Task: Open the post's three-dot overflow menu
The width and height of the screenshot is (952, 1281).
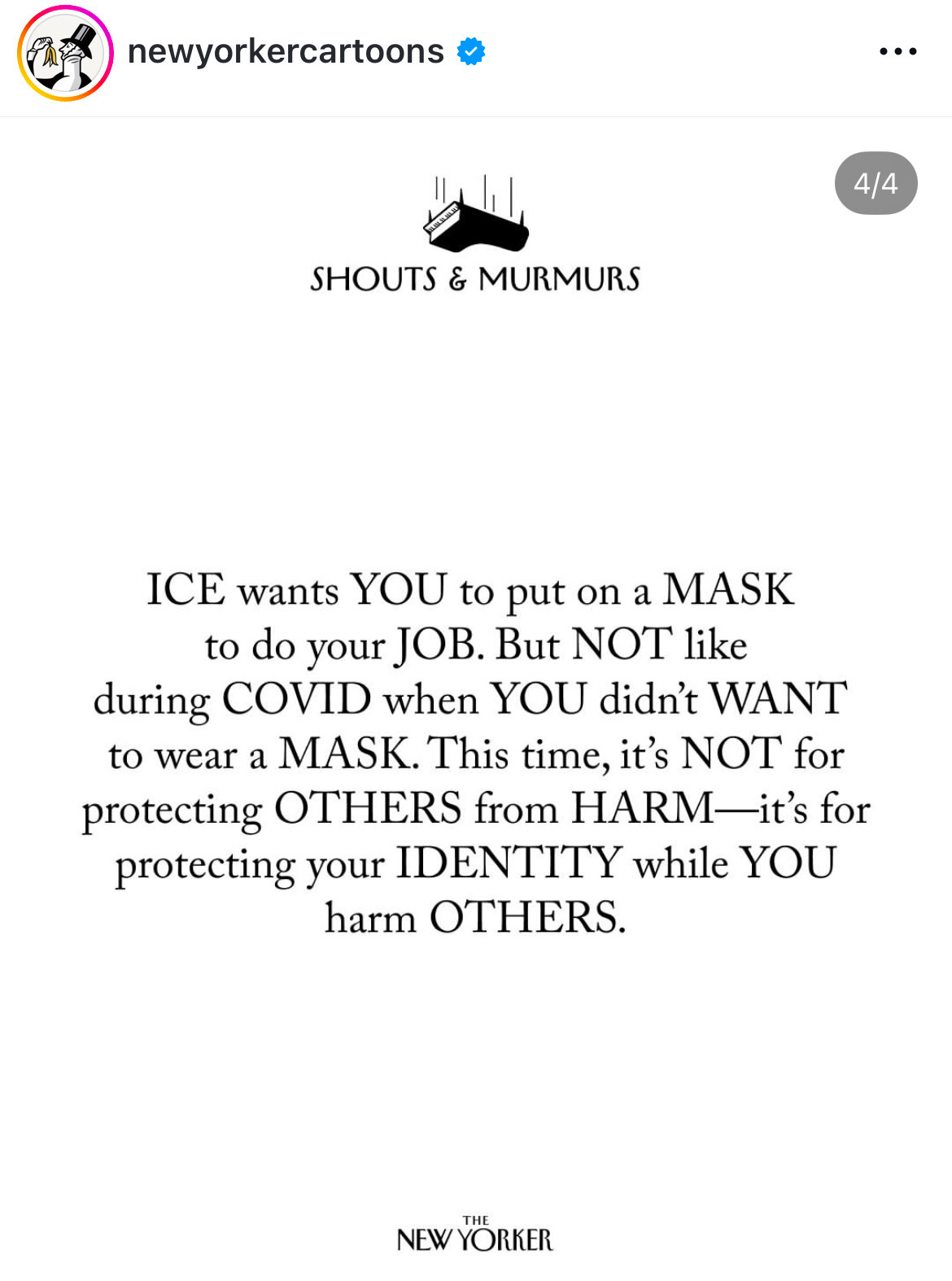Action: click(x=897, y=51)
